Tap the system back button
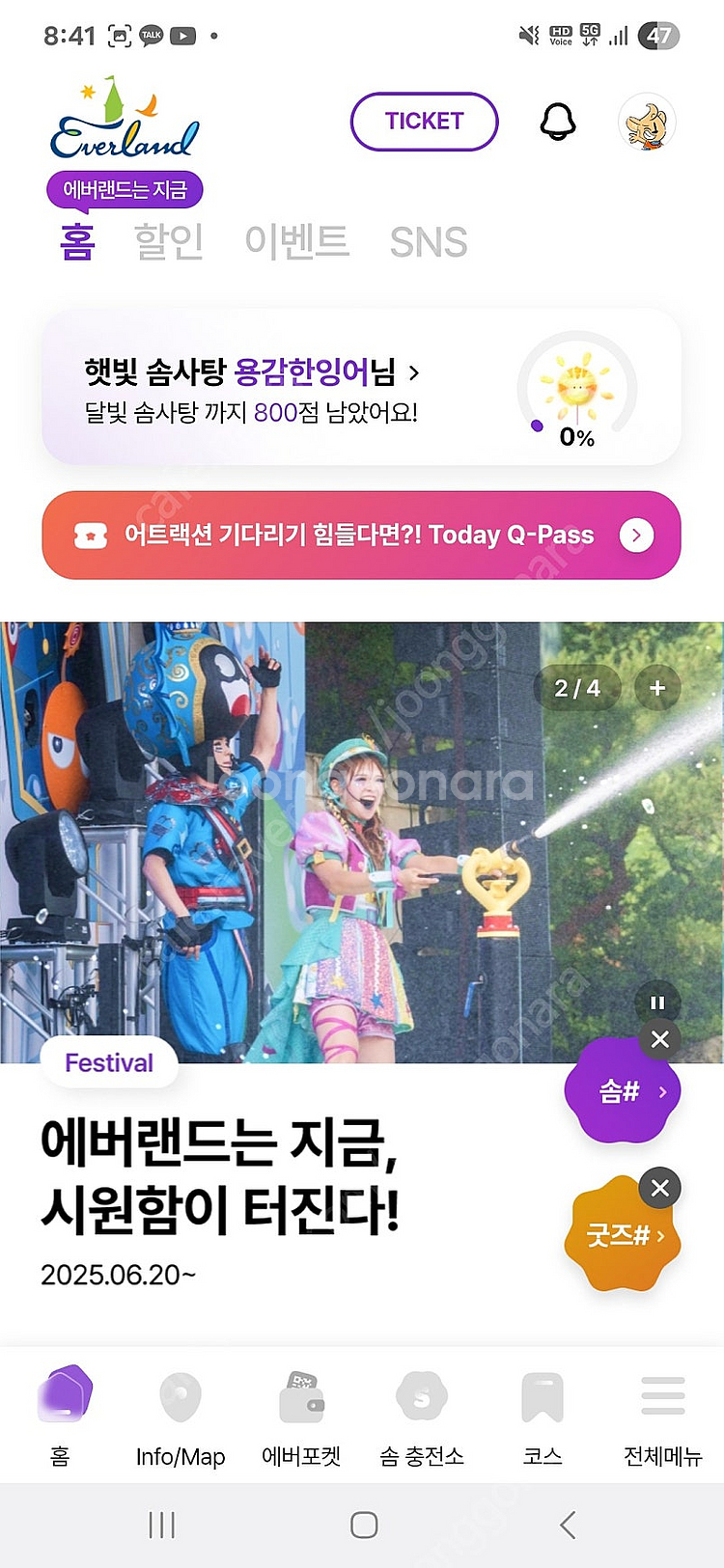724x1568 pixels. click(568, 1526)
